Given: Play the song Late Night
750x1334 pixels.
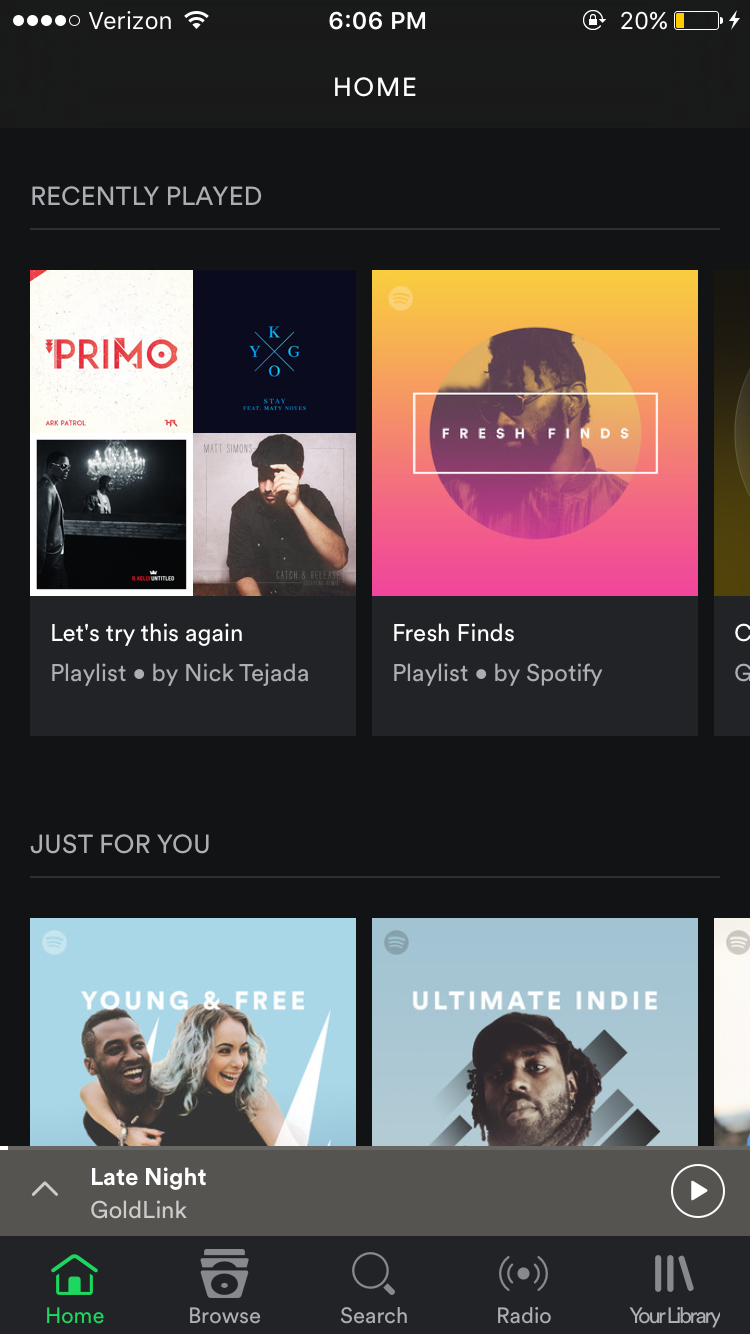Looking at the screenshot, I should [697, 1191].
